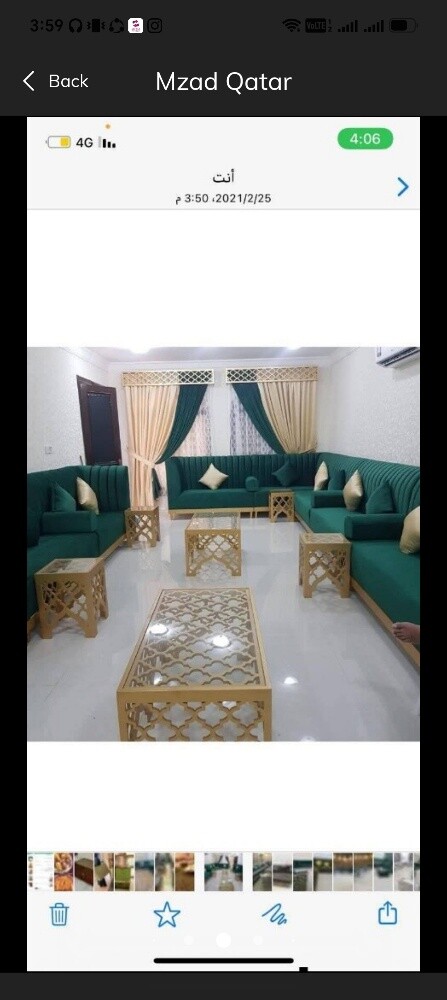Tap the displayed listing photo

223,543
